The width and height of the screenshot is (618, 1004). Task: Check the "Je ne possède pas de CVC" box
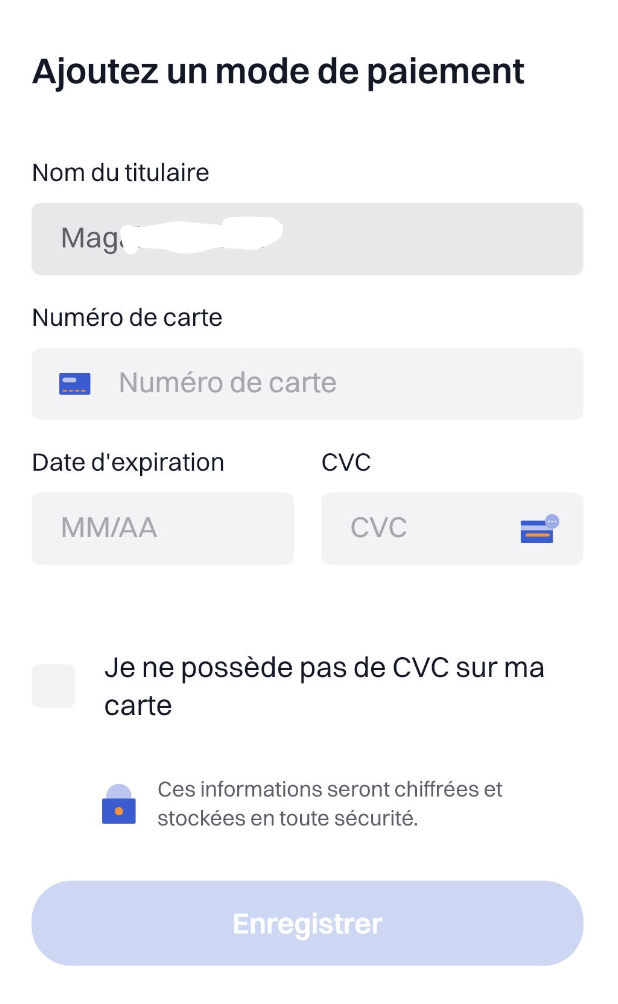[54, 686]
